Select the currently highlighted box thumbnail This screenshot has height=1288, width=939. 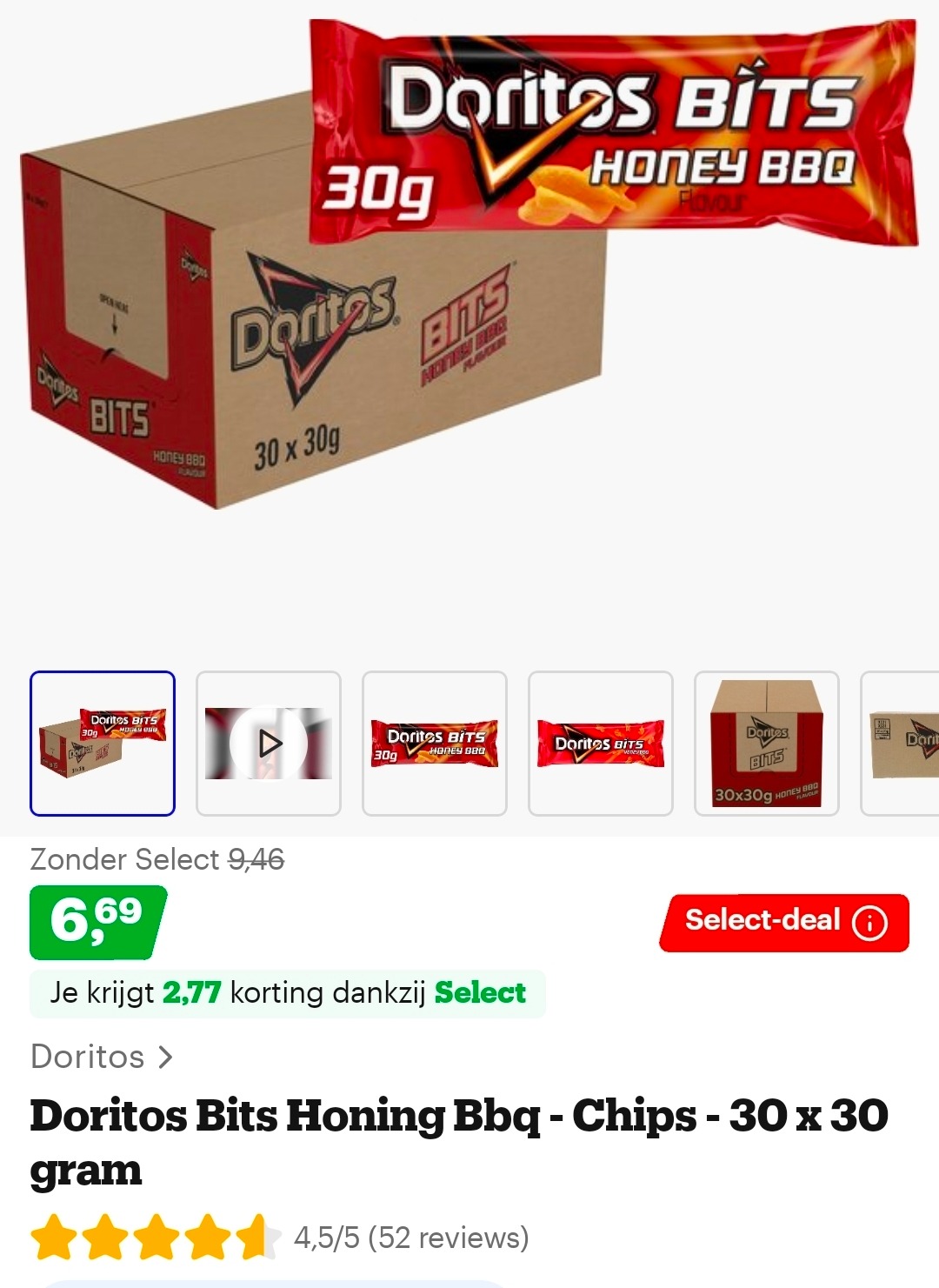point(102,744)
